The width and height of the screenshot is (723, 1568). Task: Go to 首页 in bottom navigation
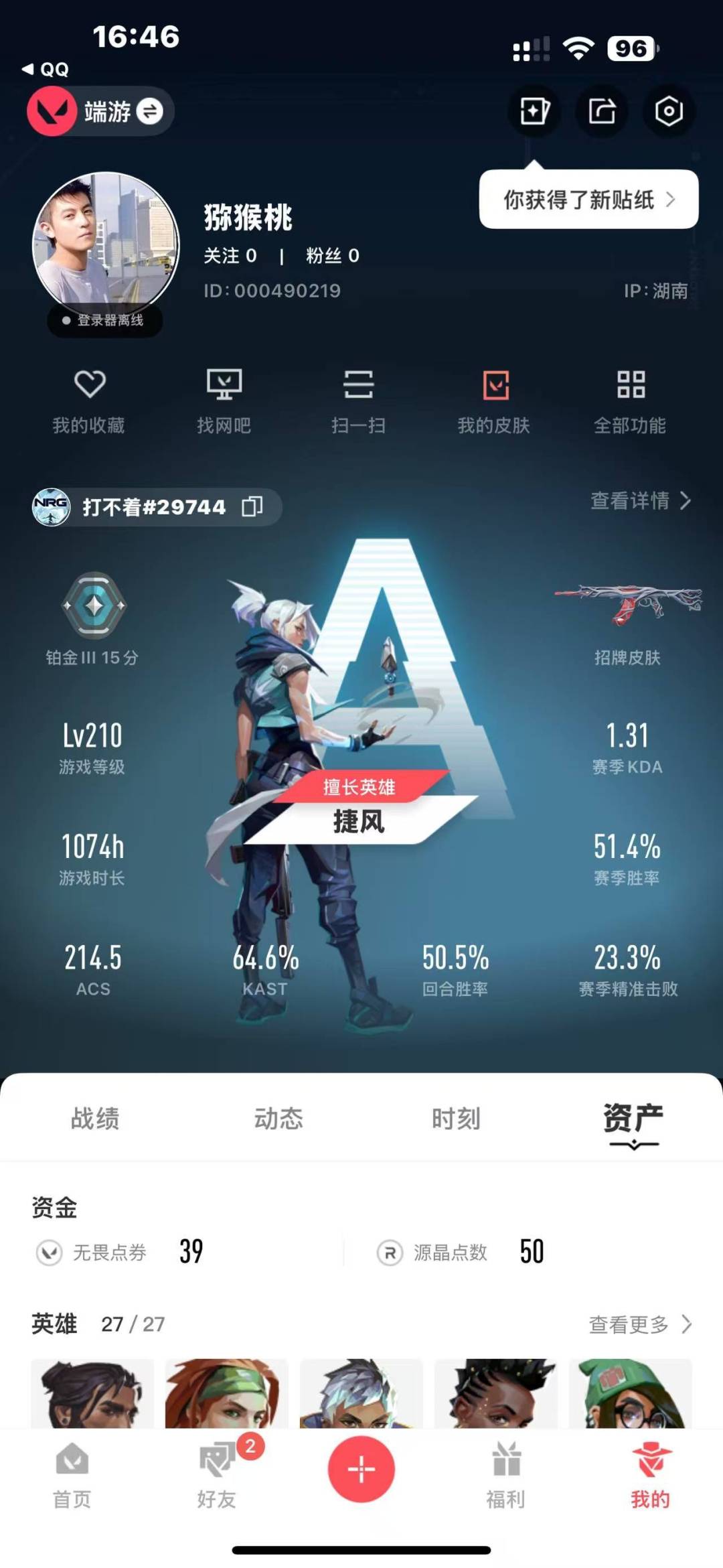click(72, 1474)
